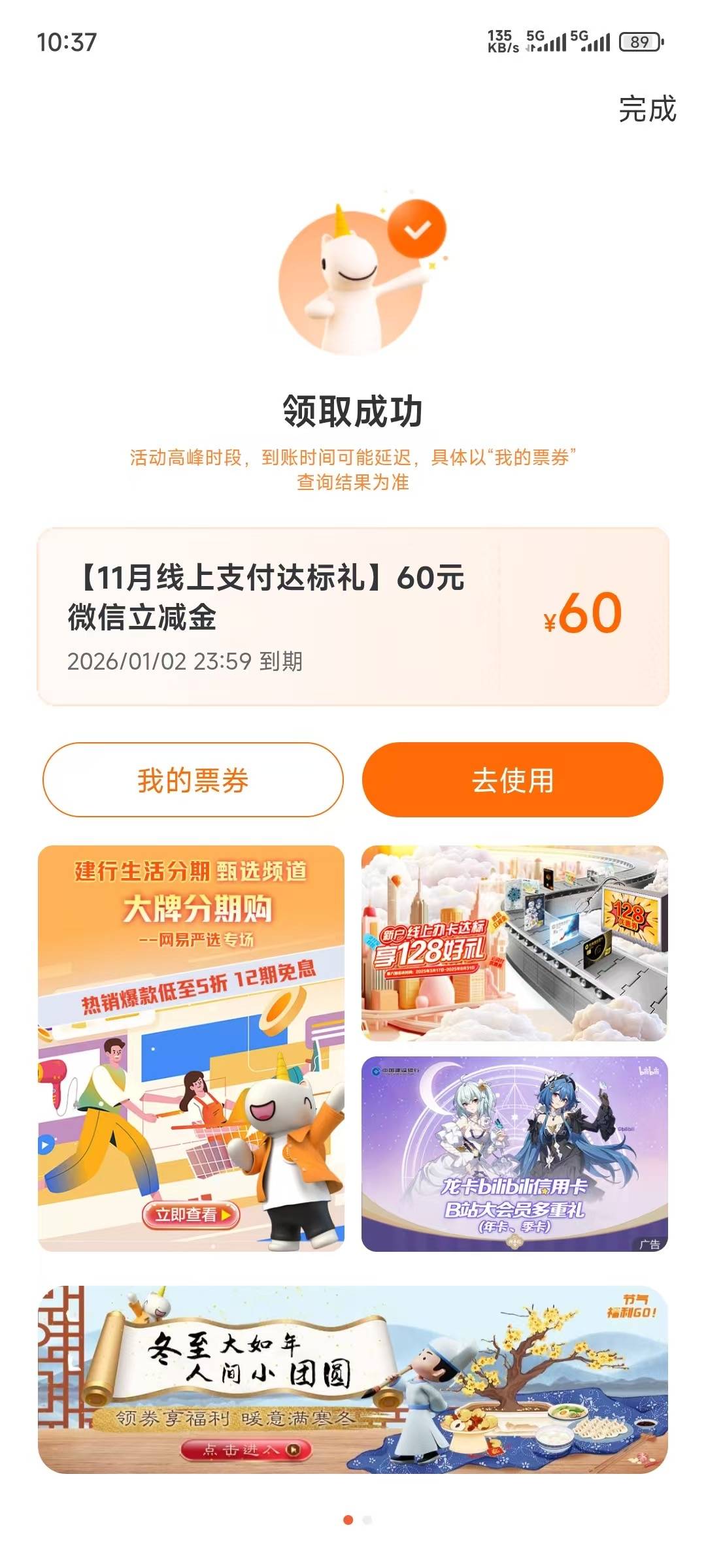The width and height of the screenshot is (706, 1568).
Task: Tap 完成 to finish
Action: pyautogui.click(x=647, y=108)
